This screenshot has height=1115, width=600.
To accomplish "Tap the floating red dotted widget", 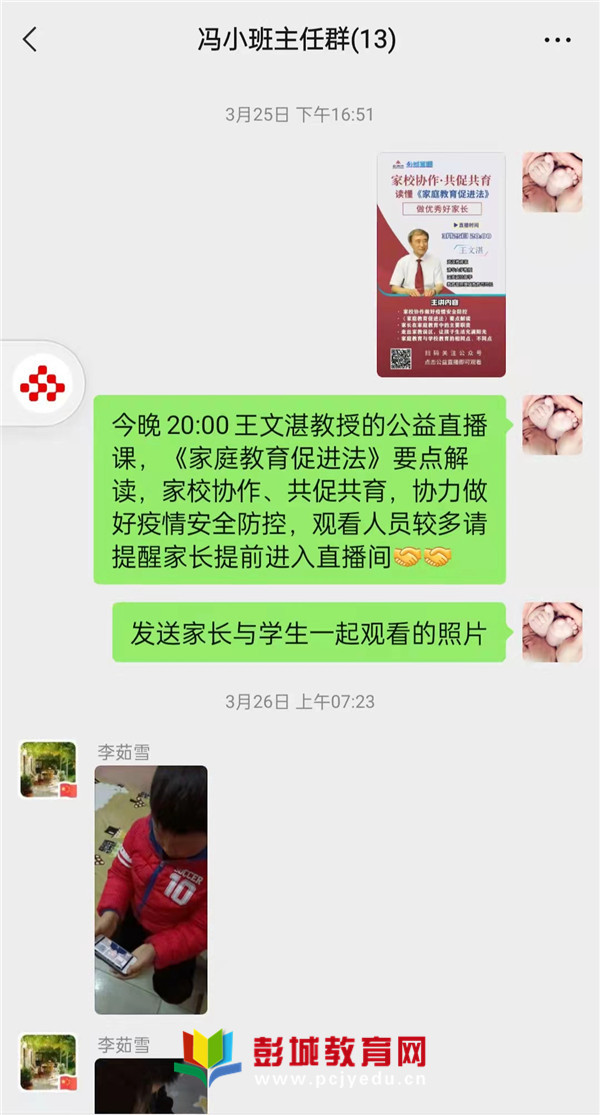I will (x=41, y=383).
